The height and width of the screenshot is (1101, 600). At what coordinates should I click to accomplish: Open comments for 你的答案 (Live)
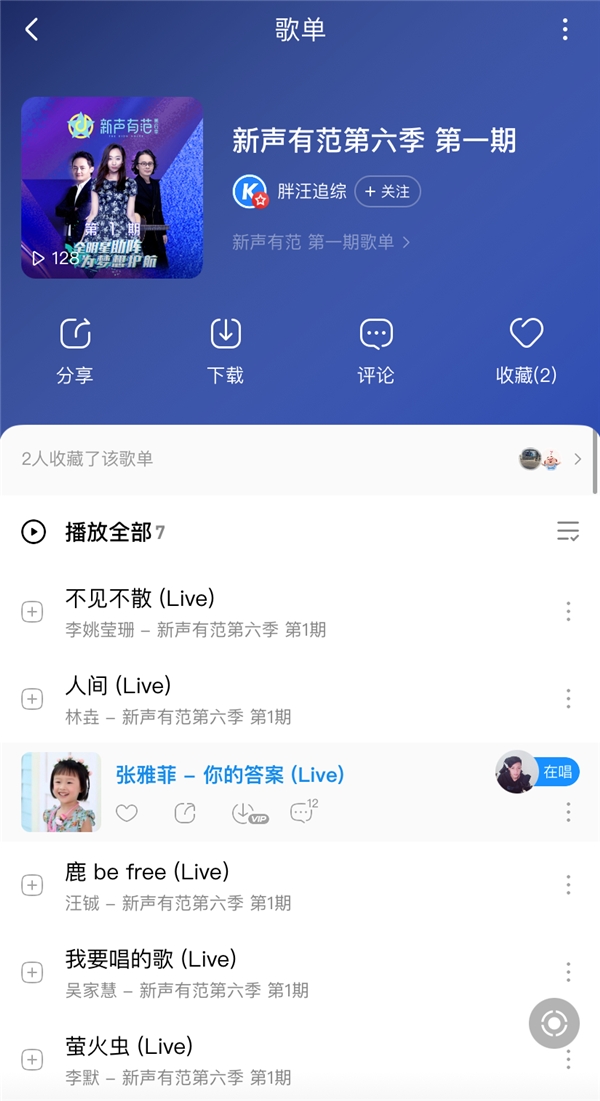302,813
